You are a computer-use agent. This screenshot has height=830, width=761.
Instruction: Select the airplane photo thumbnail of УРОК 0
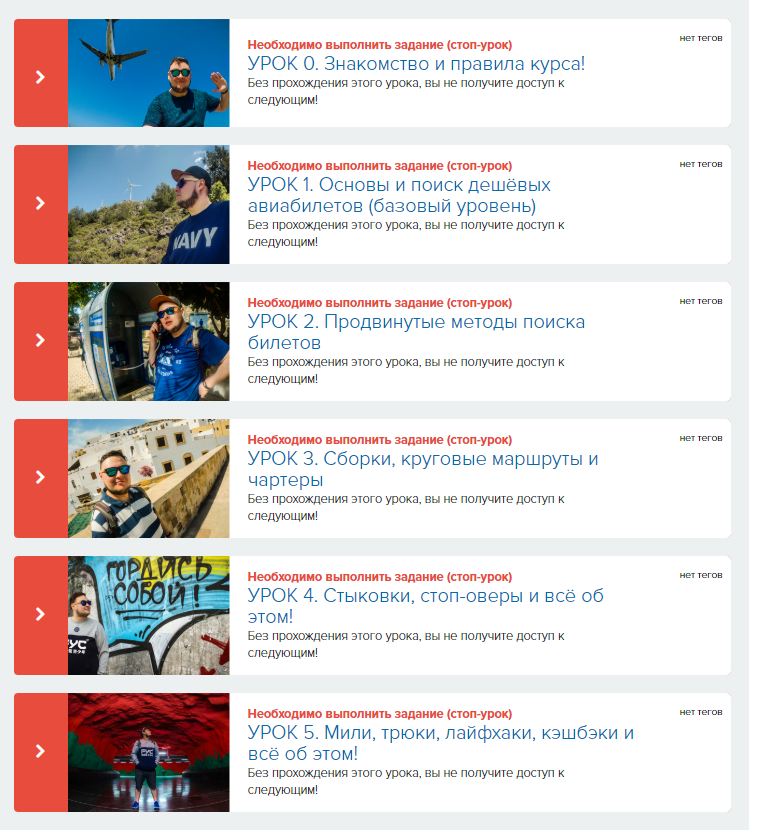[148, 73]
